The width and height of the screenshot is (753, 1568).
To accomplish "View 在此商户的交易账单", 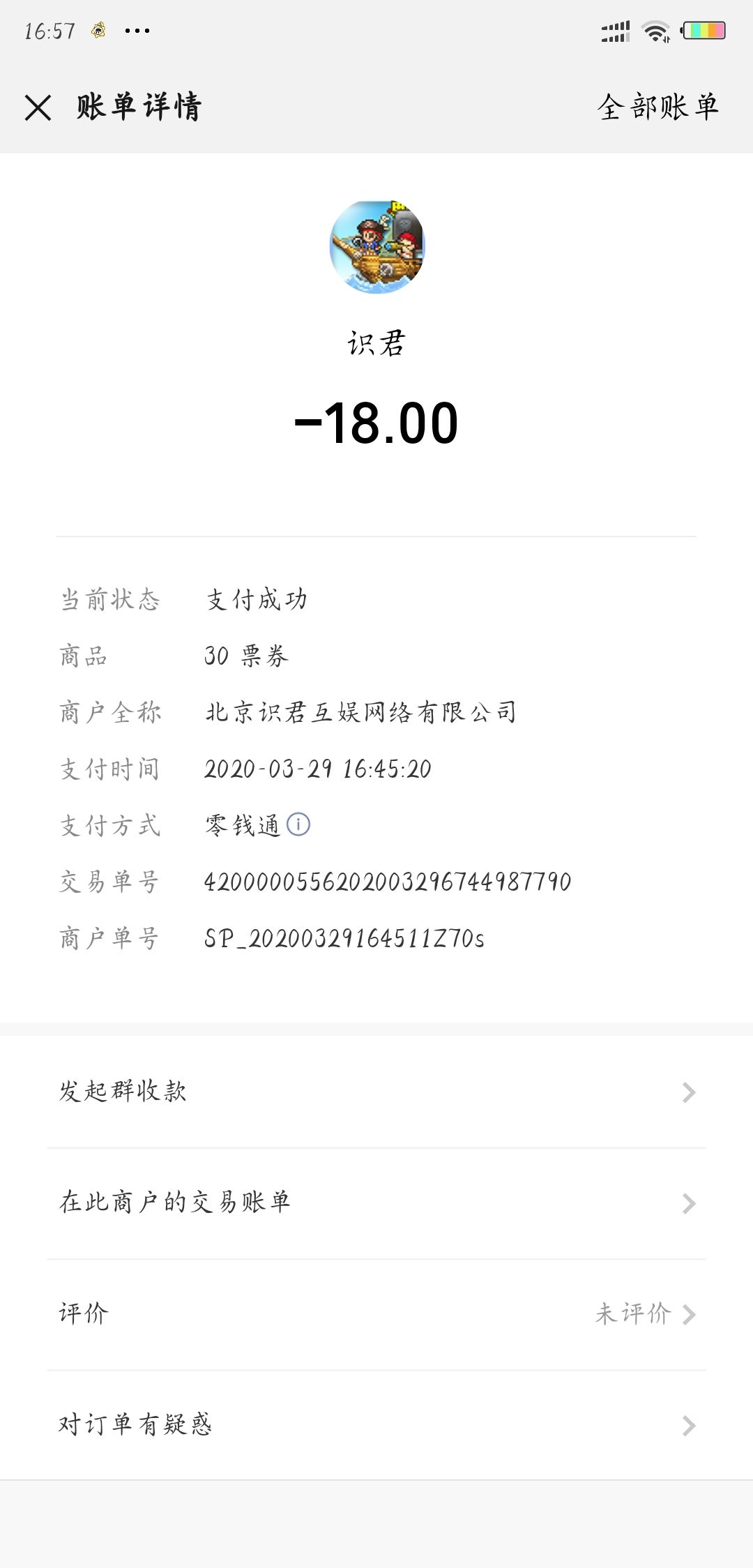I will [376, 1203].
